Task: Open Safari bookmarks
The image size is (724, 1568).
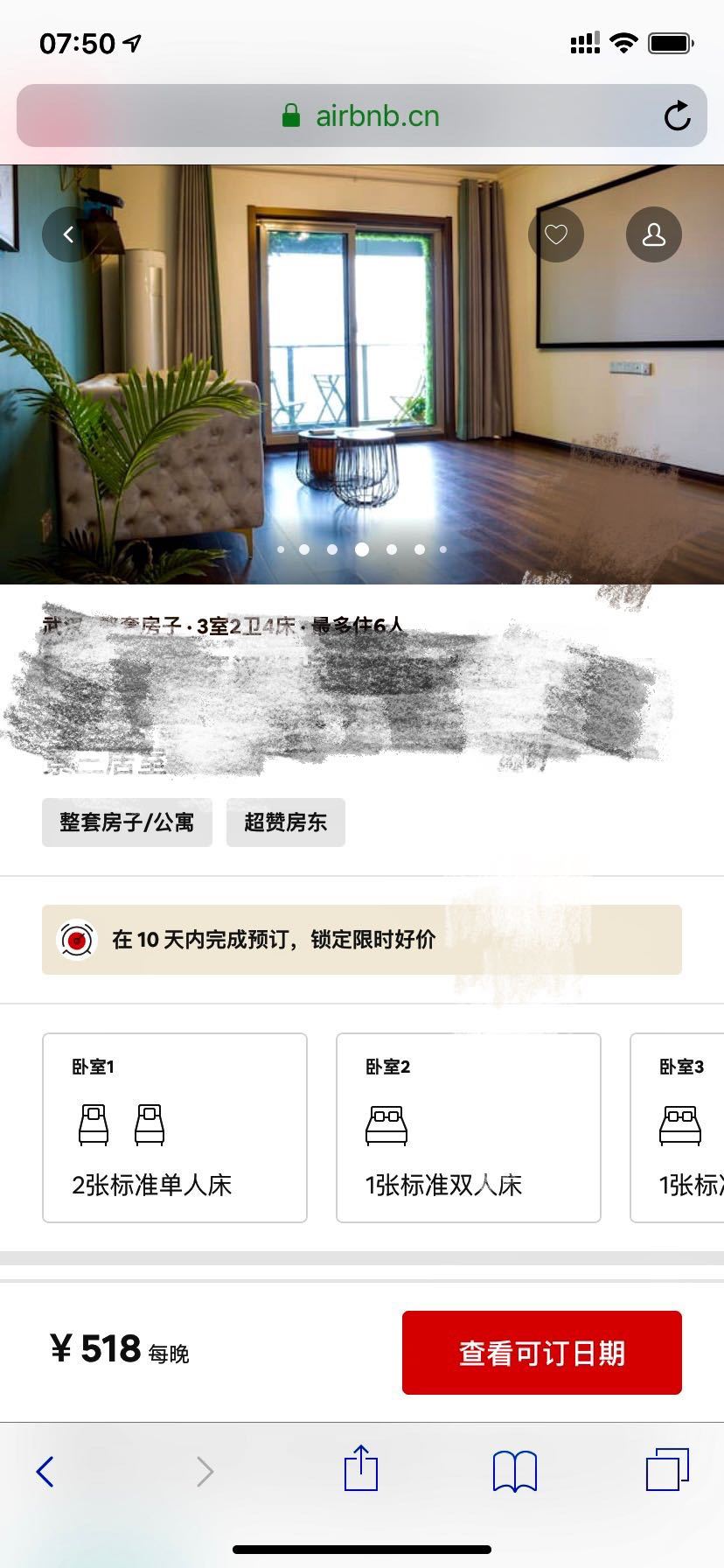Action: [x=514, y=1472]
